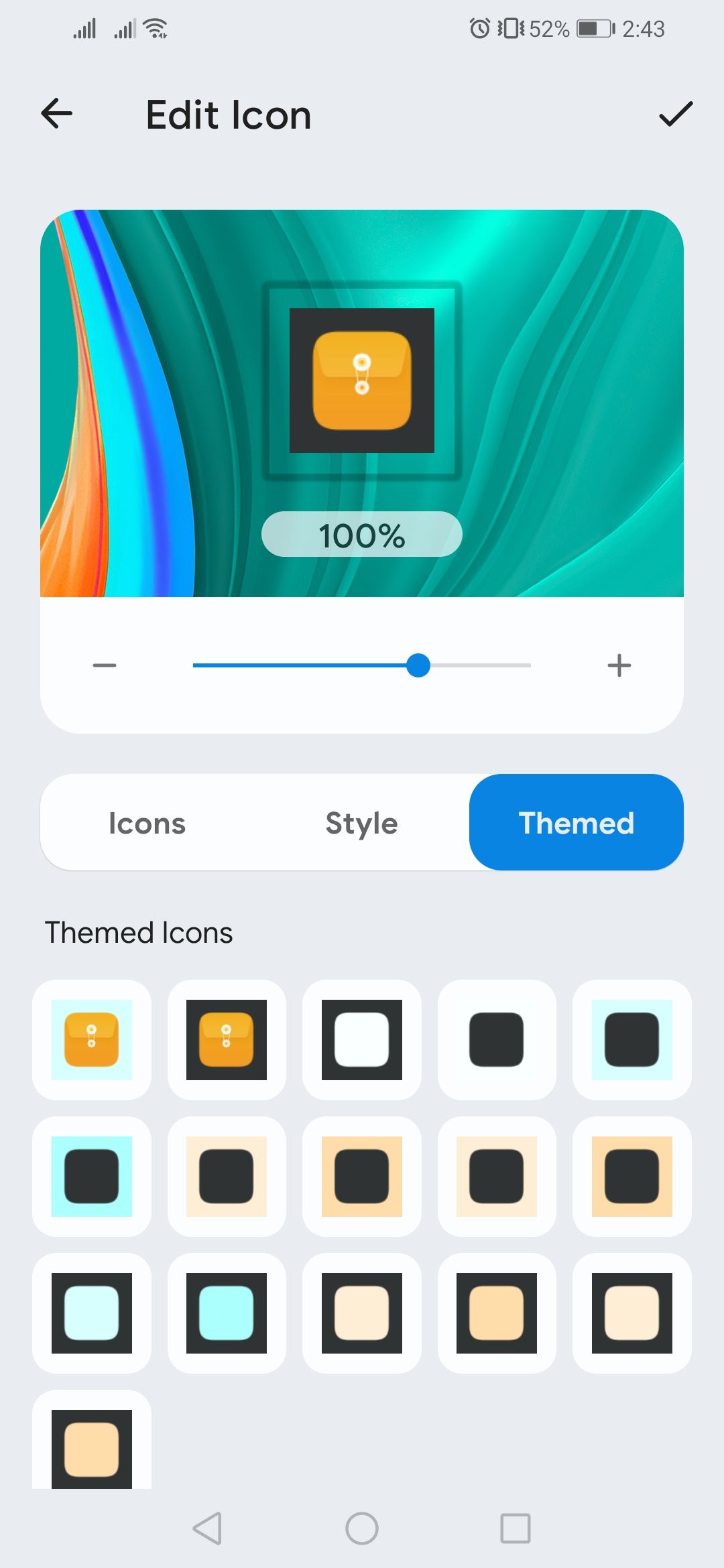Select the cyan square on dark themed icon
This screenshot has width=724, height=1568.
(x=227, y=1313)
